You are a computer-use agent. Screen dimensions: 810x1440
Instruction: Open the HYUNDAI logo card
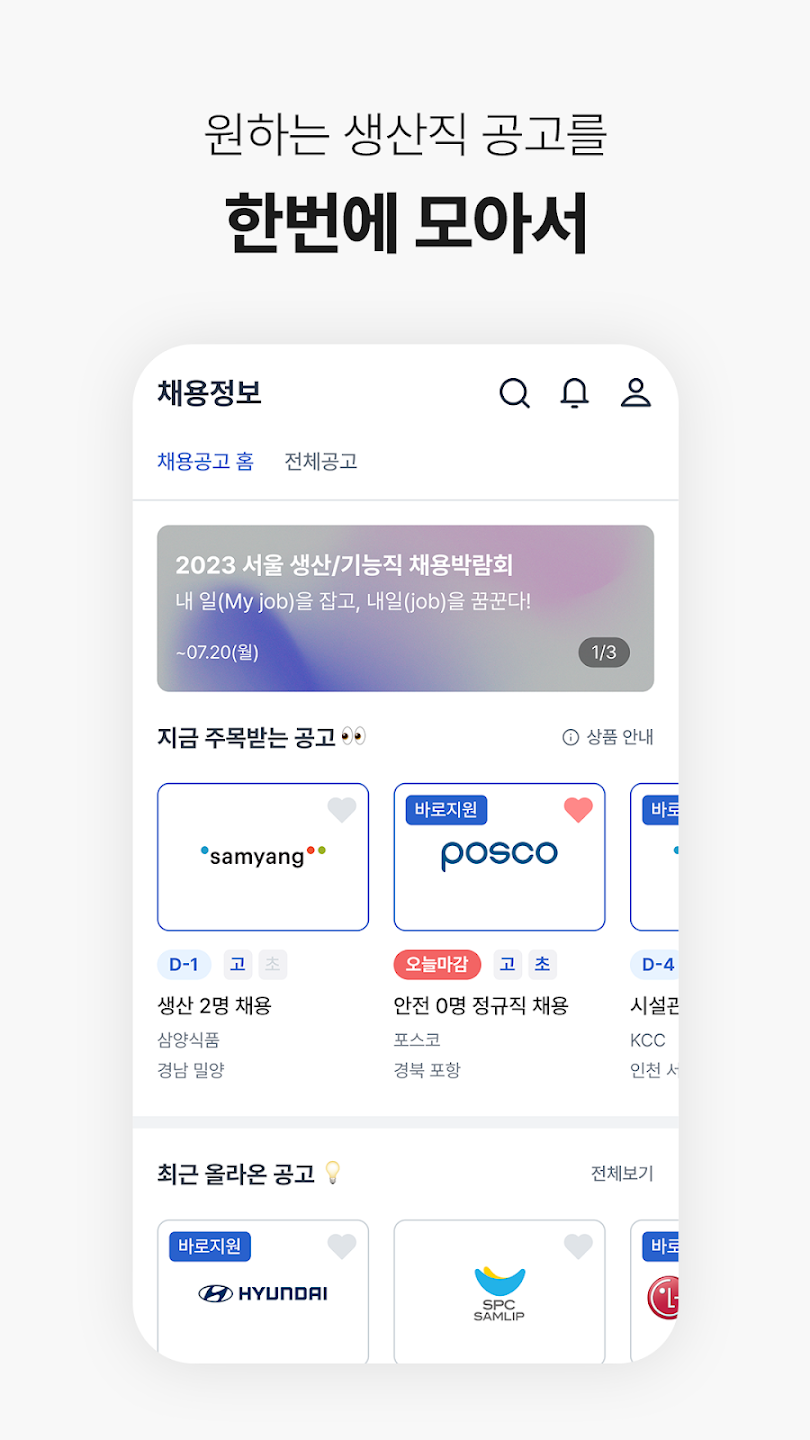[x=262, y=1290]
